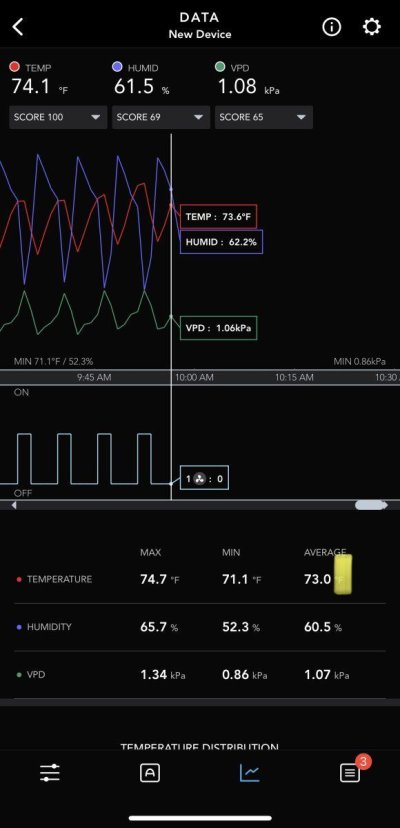Image resolution: width=400 pixels, height=828 pixels.
Task: Tap the chart scrollbar's left arrow
Action: (14, 505)
